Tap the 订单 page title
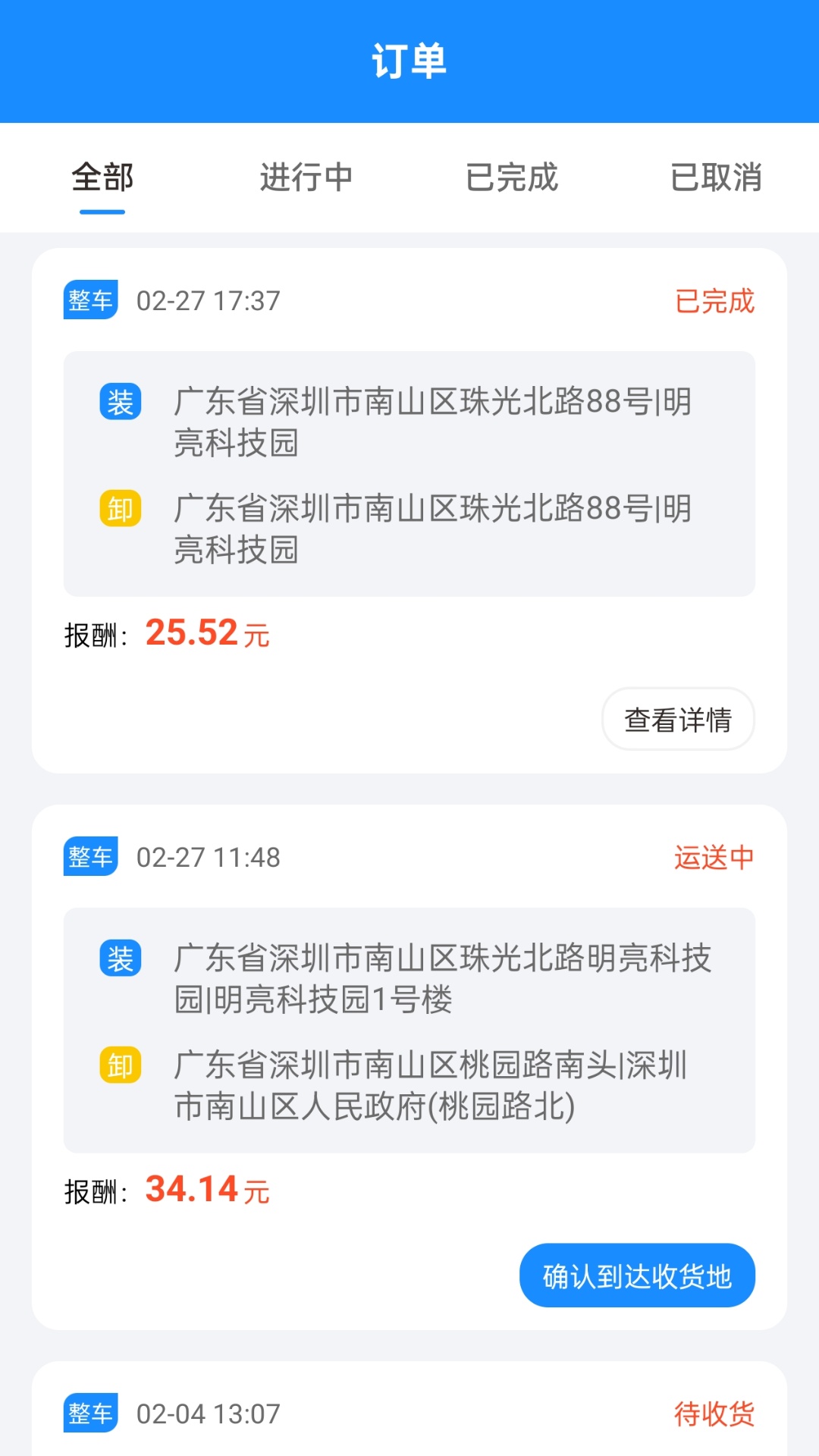The width and height of the screenshot is (819, 1456). tap(409, 62)
